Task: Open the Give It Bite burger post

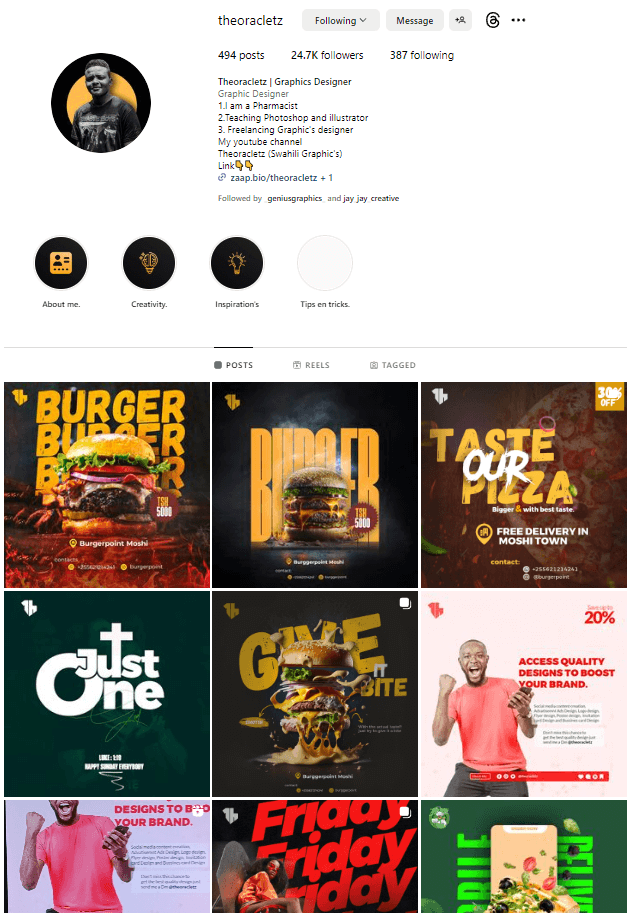Action: click(x=315, y=692)
